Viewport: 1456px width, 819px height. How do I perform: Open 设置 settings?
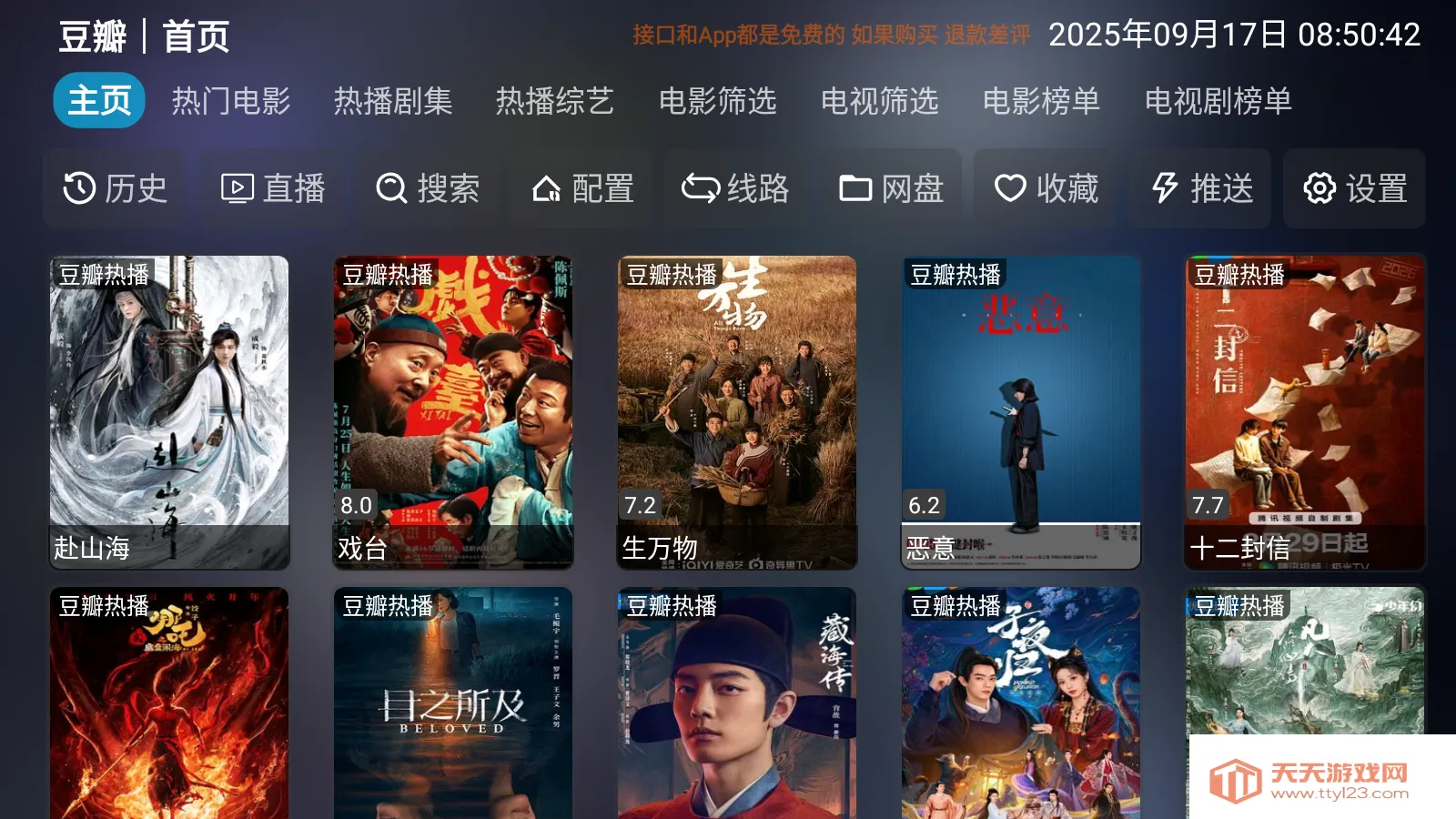[1355, 188]
